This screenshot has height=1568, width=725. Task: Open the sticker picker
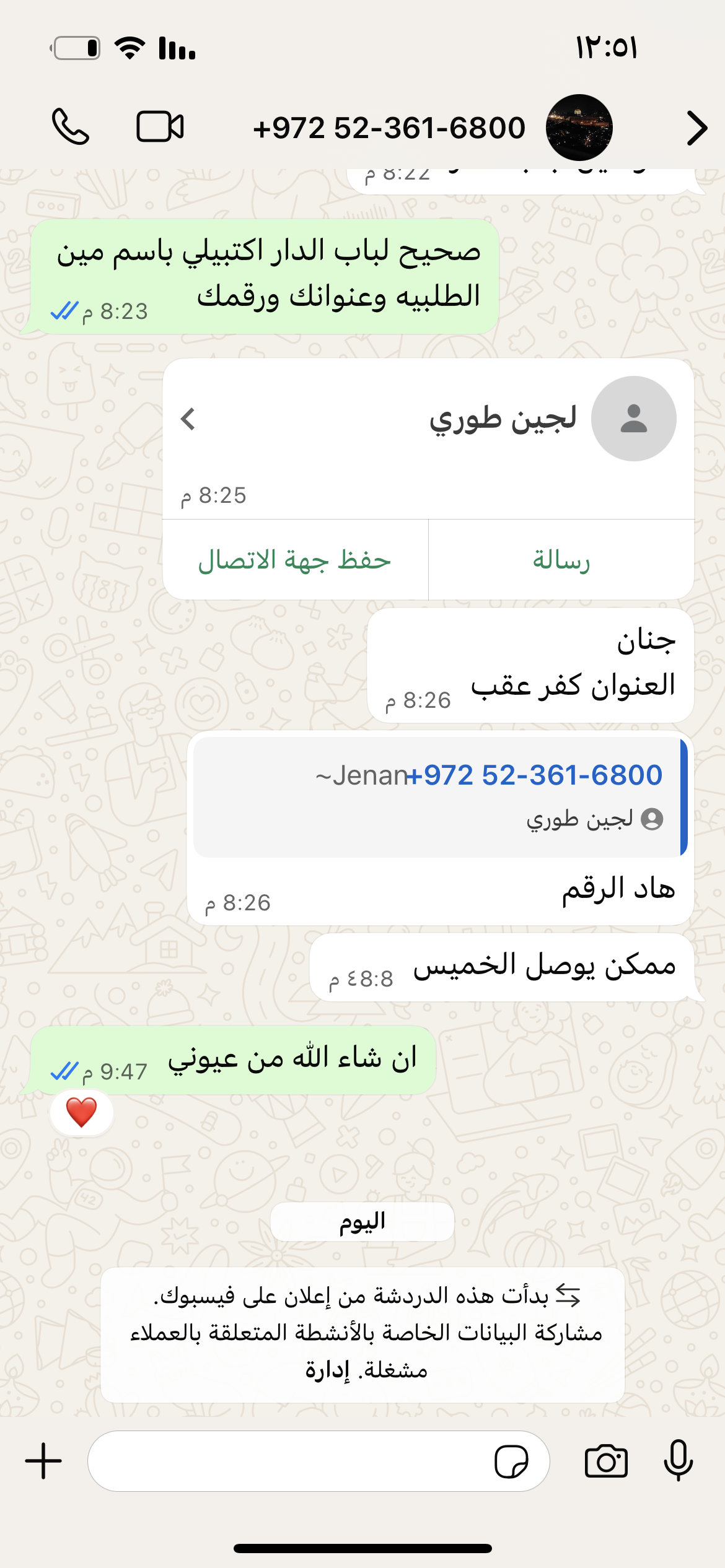511,1461
